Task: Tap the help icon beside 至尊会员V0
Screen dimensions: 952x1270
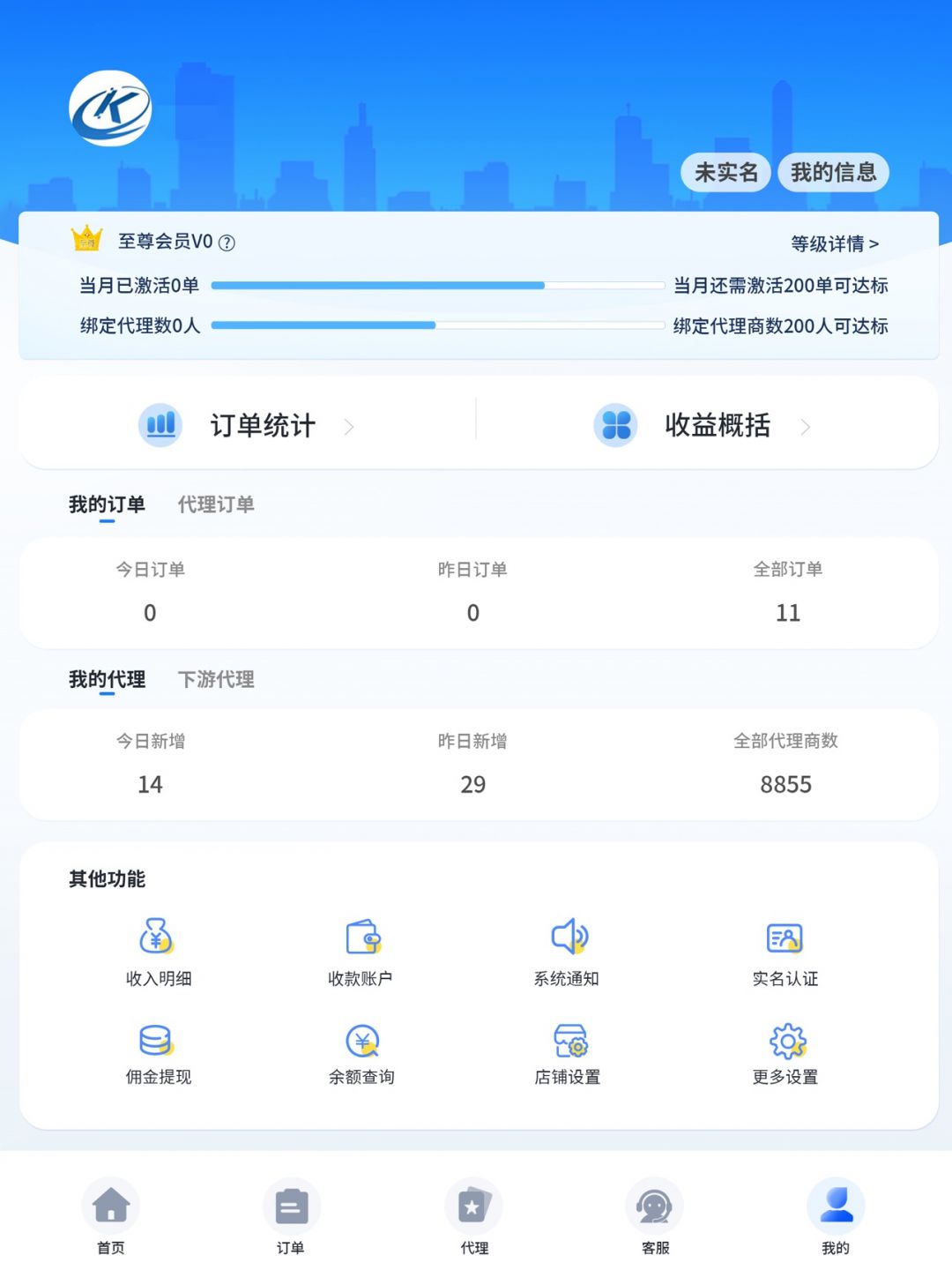Action: click(x=227, y=243)
